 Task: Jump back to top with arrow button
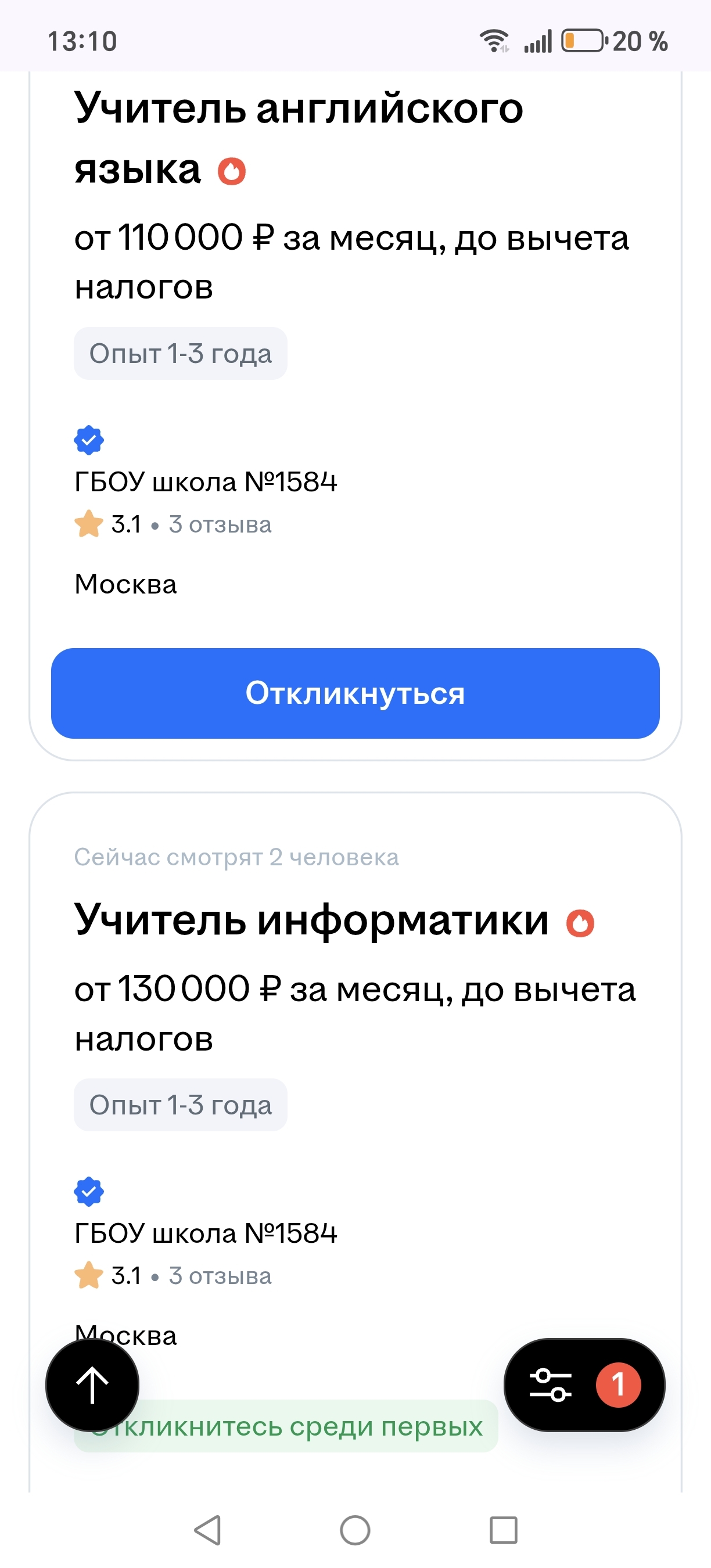92,1385
